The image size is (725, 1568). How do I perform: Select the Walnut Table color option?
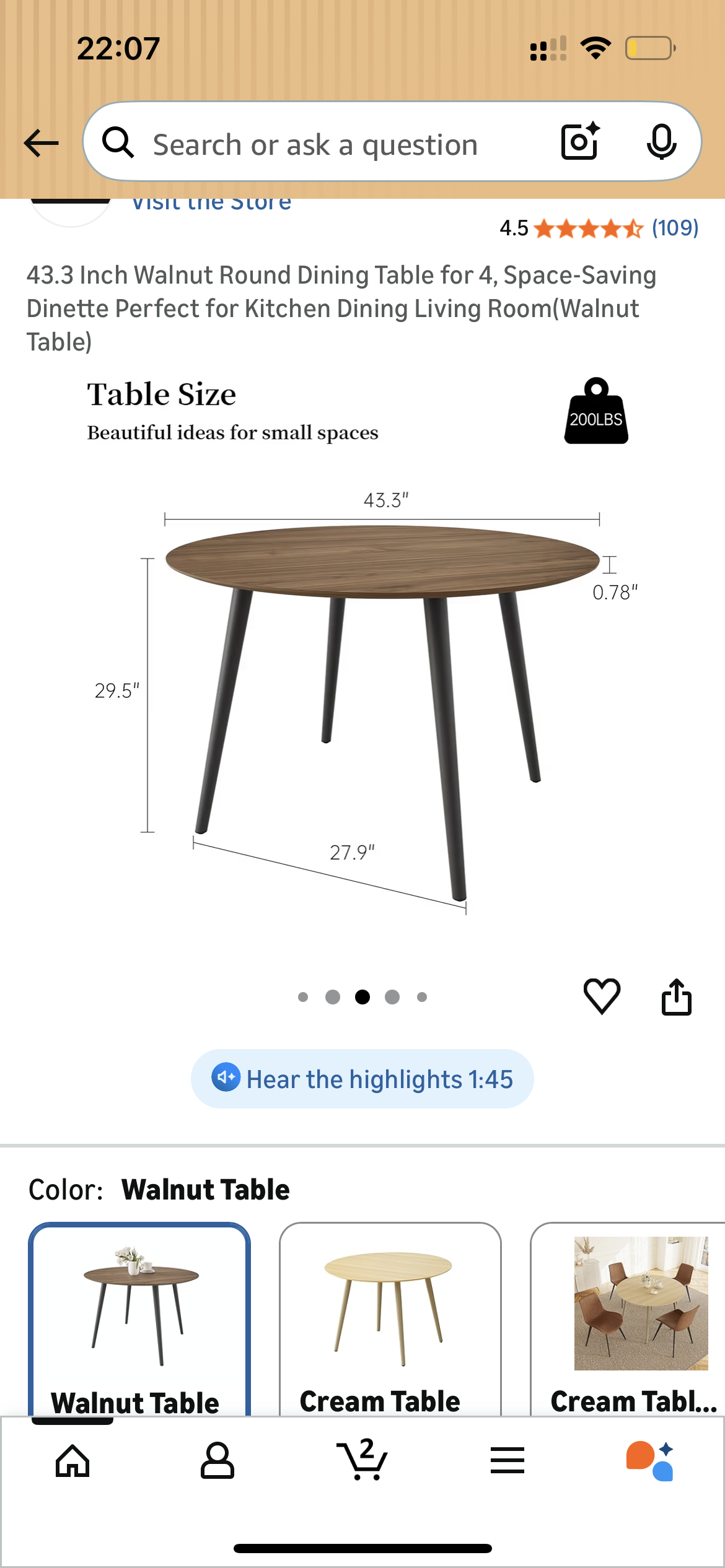(139, 1319)
